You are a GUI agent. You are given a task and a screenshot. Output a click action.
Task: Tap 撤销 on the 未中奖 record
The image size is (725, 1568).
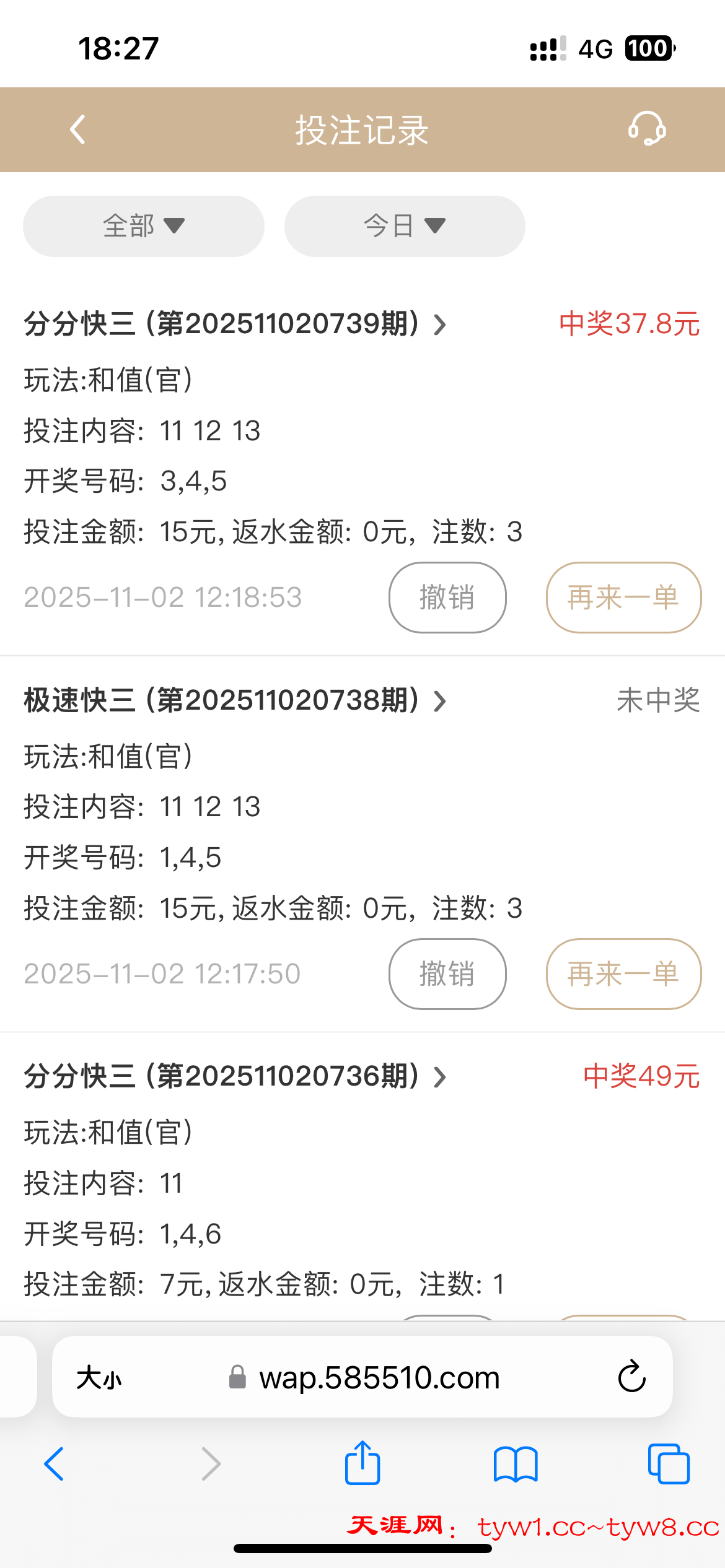click(447, 973)
